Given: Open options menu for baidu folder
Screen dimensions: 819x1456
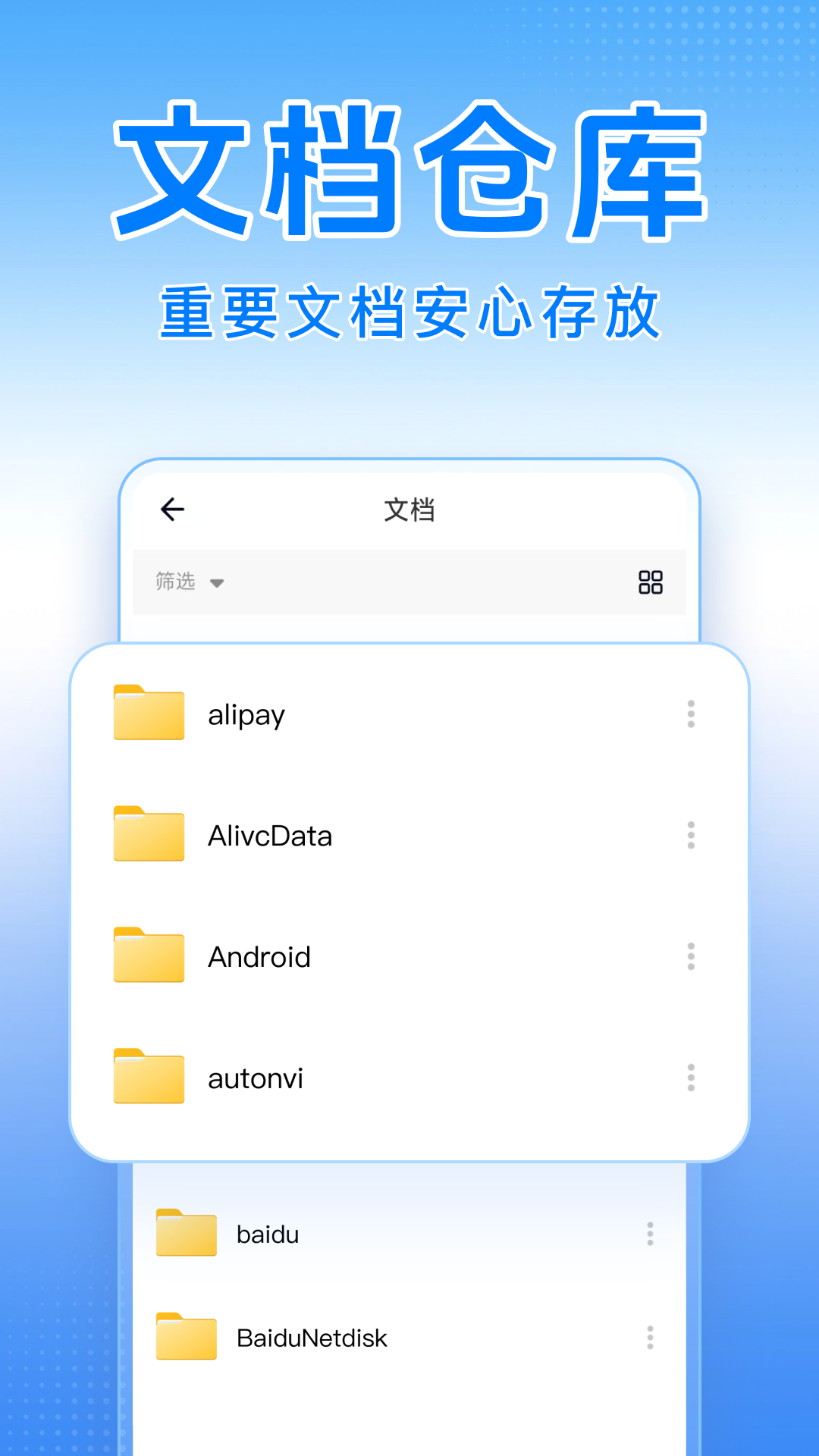Looking at the screenshot, I should (x=650, y=1234).
